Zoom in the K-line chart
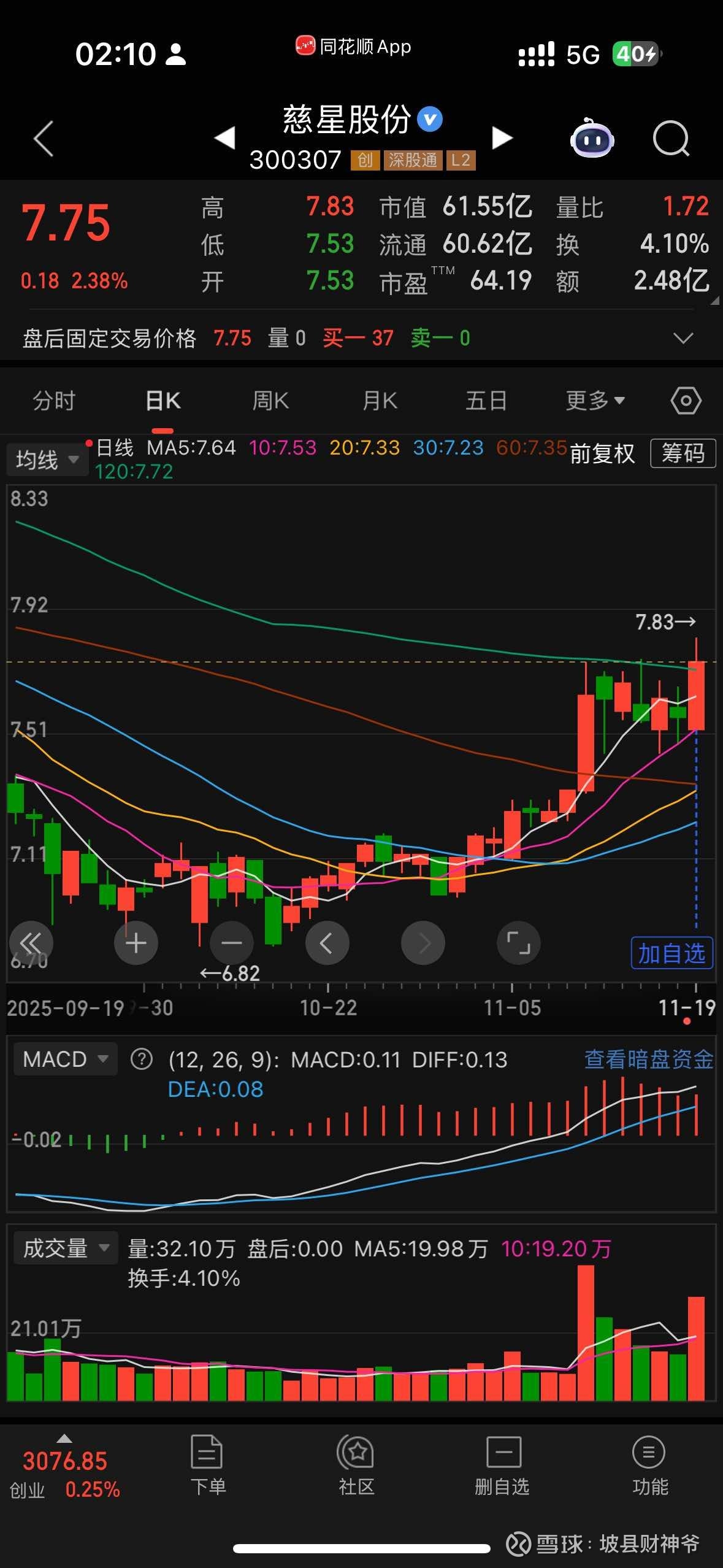This screenshot has height=1568, width=723. [x=136, y=943]
